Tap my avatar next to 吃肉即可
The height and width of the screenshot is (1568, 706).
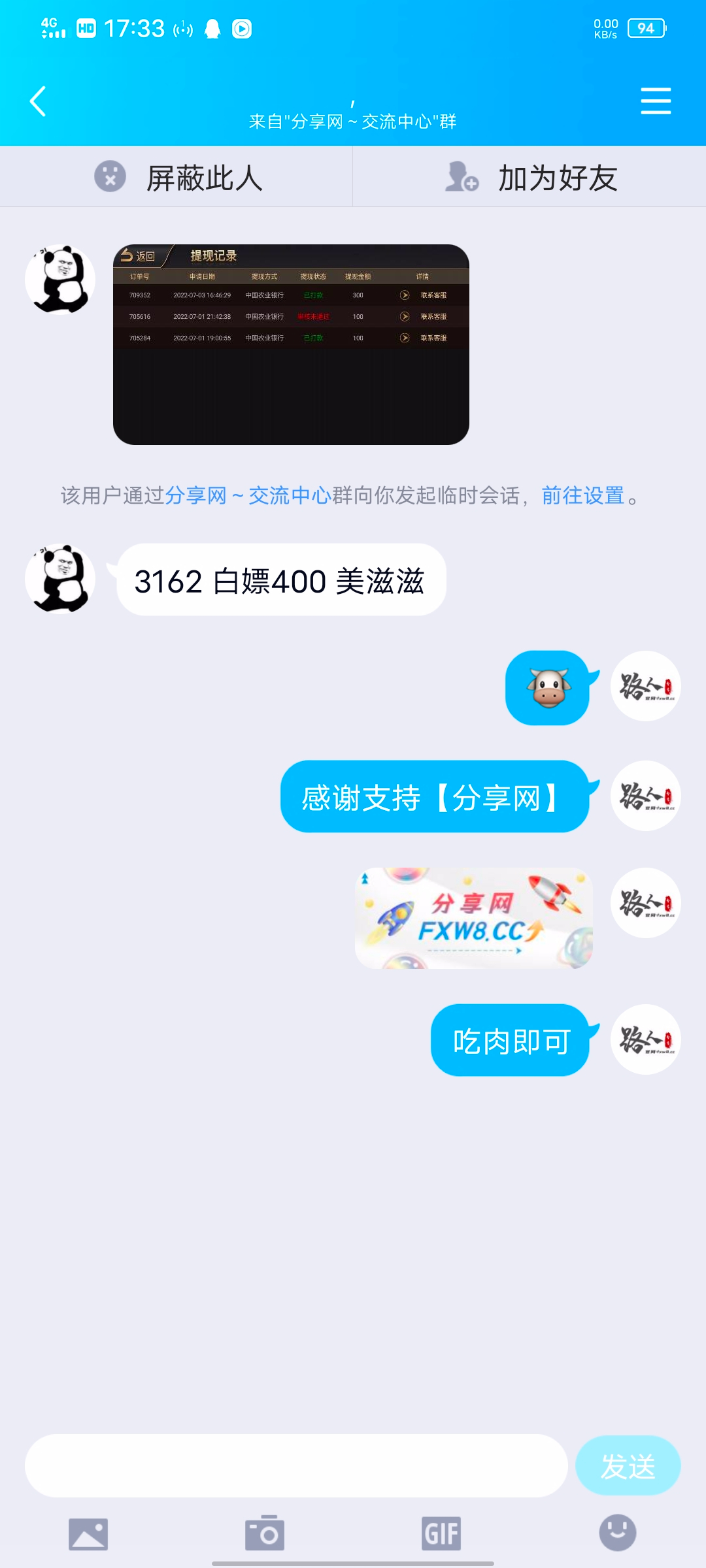tap(646, 1039)
